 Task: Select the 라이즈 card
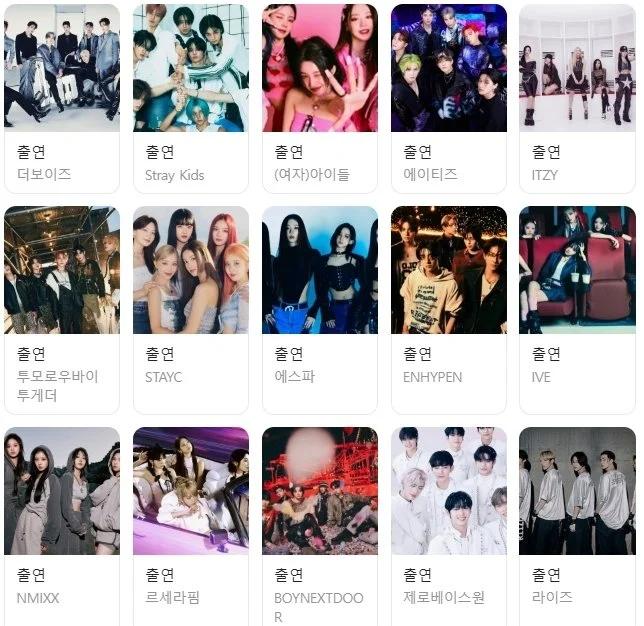coord(577,520)
